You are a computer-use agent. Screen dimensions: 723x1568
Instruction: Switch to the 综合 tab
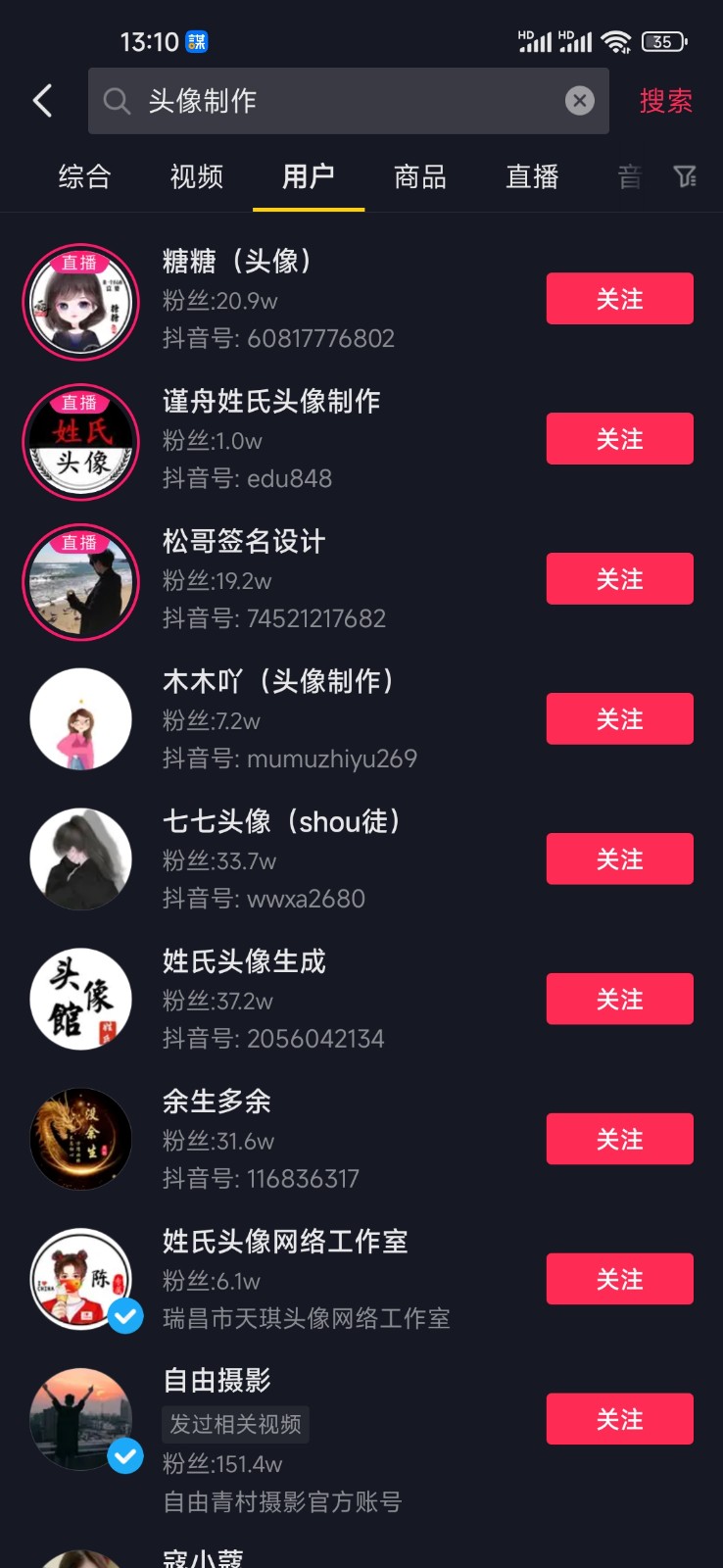84,176
